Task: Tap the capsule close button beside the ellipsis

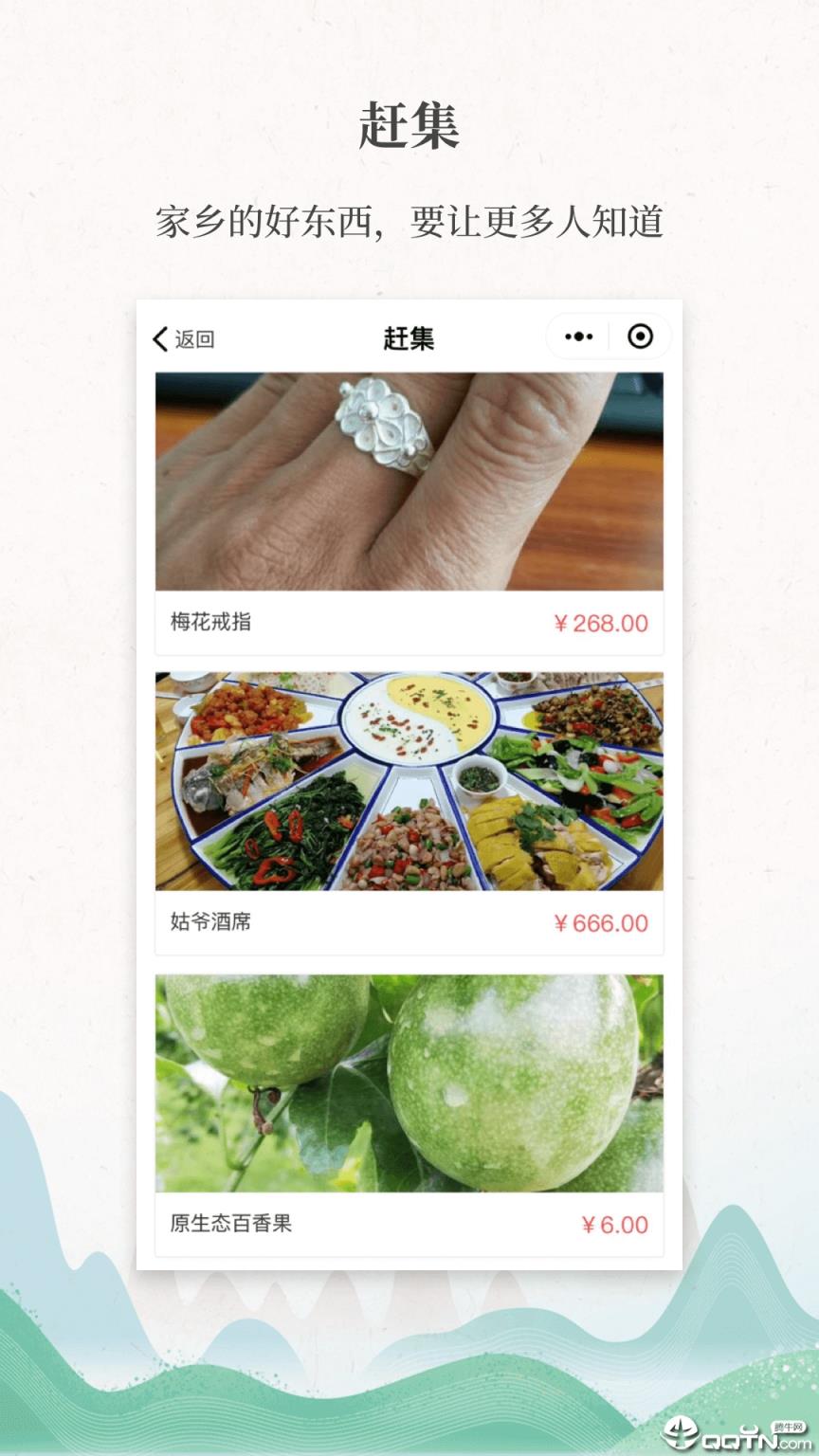Action: pyautogui.click(x=640, y=337)
